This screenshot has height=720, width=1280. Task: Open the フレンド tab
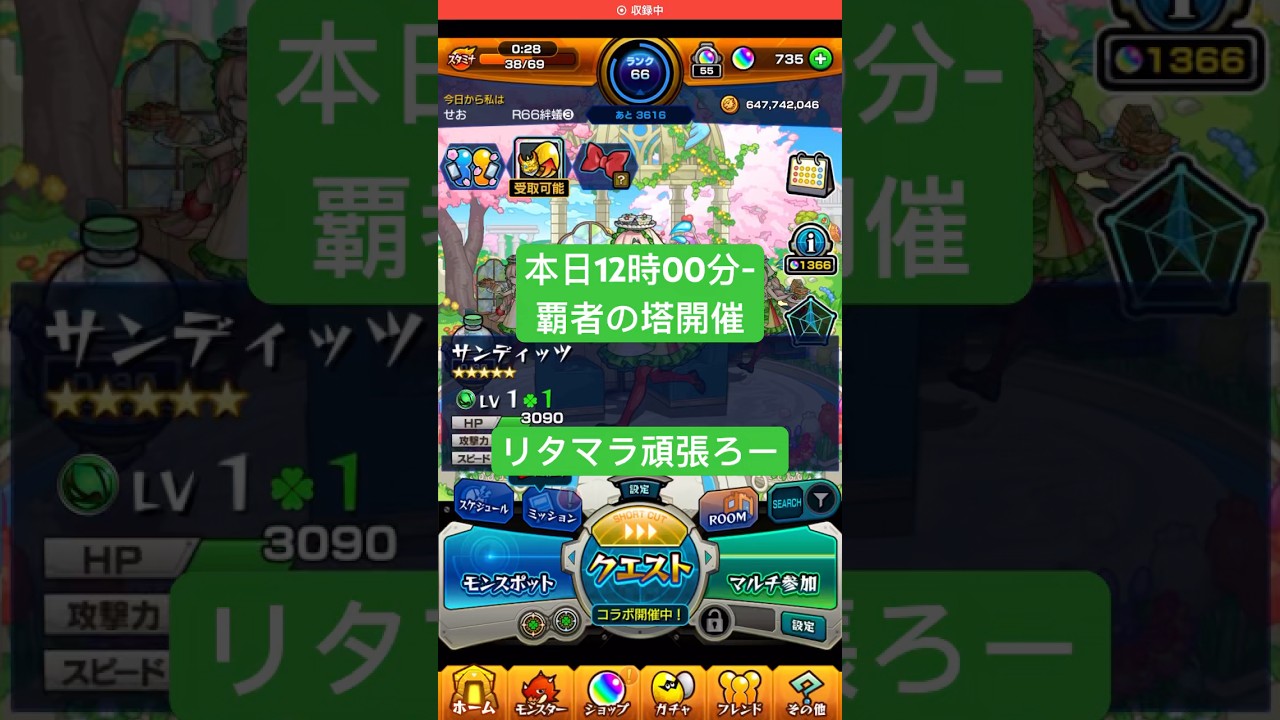739,692
